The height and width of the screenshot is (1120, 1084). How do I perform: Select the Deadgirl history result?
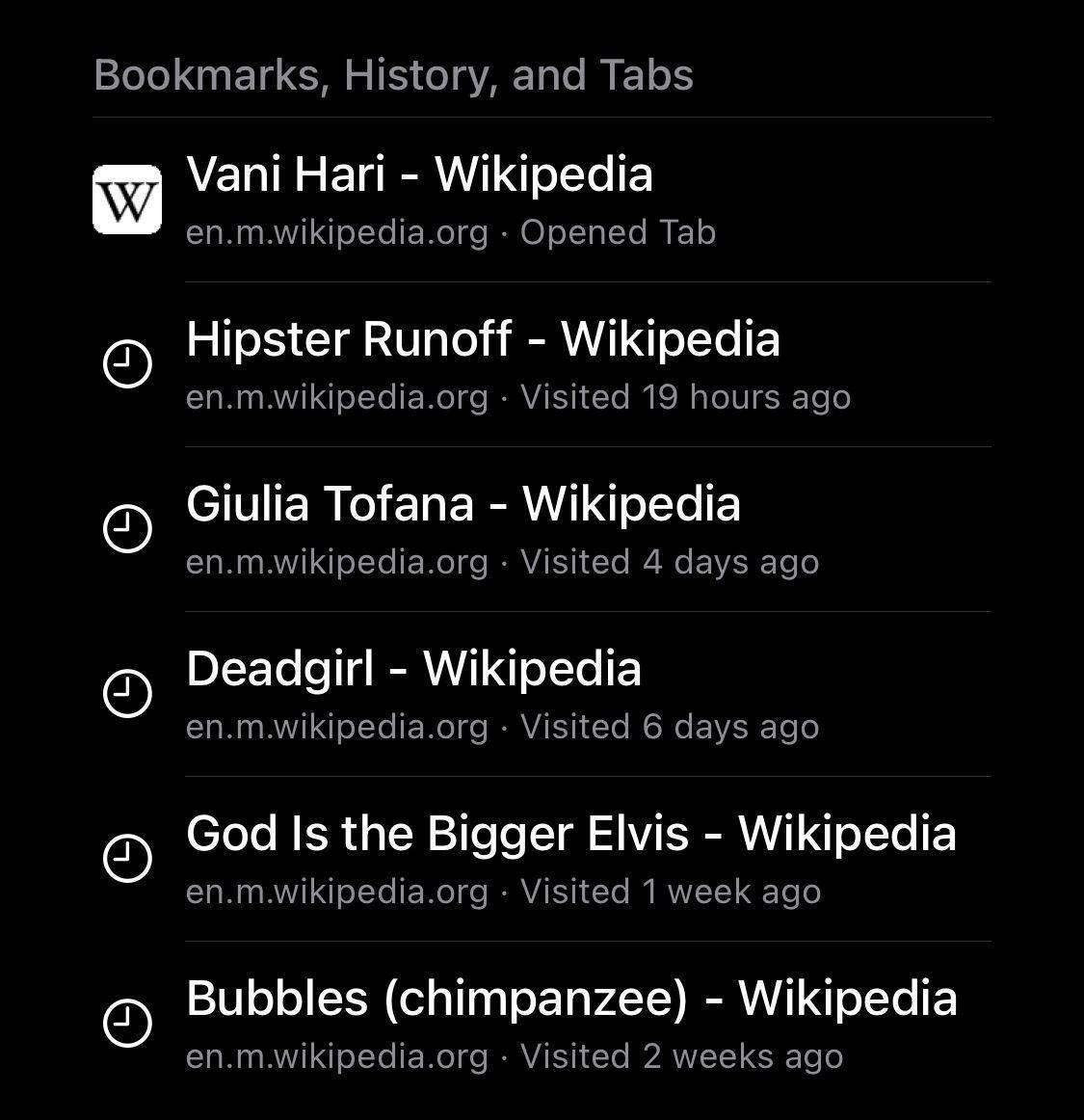point(542,694)
